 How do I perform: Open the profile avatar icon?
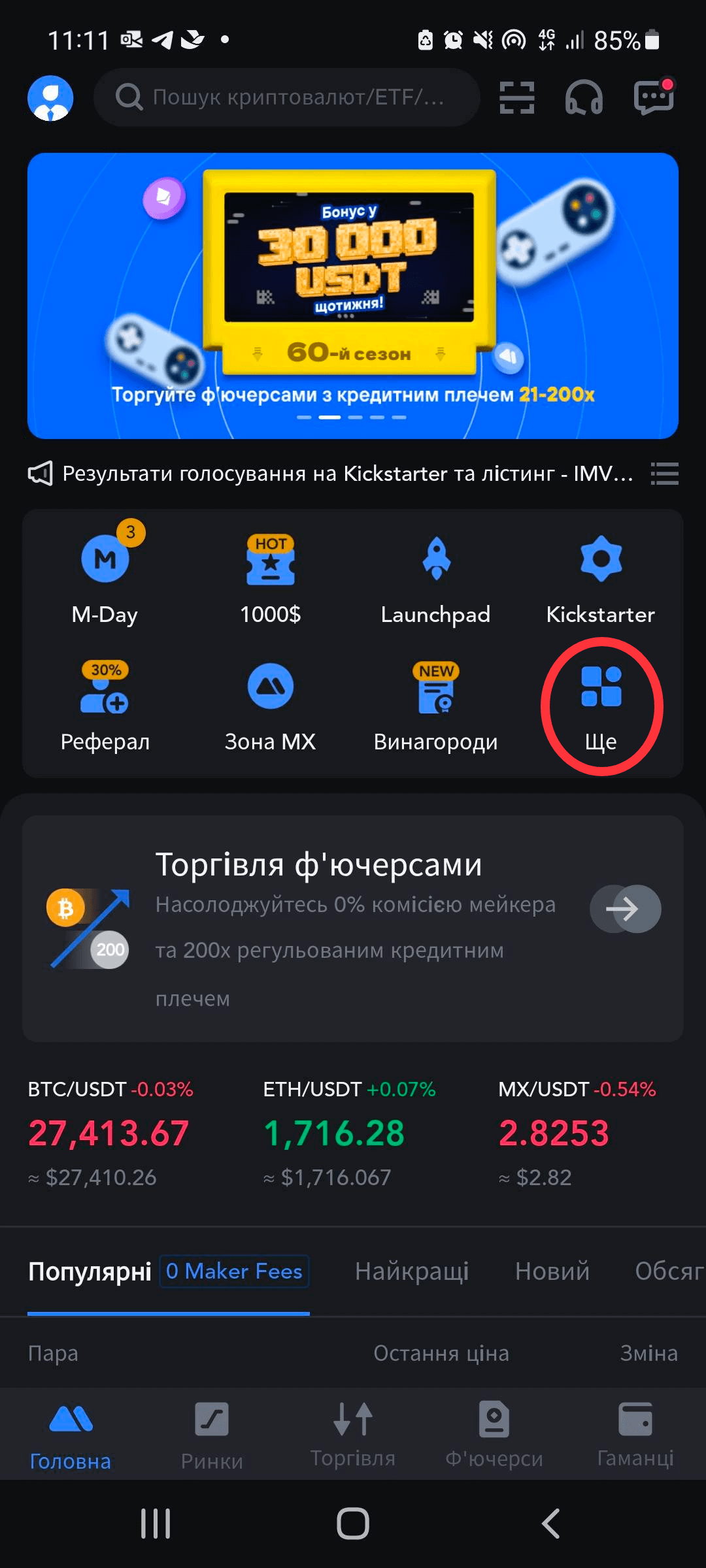point(50,98)
